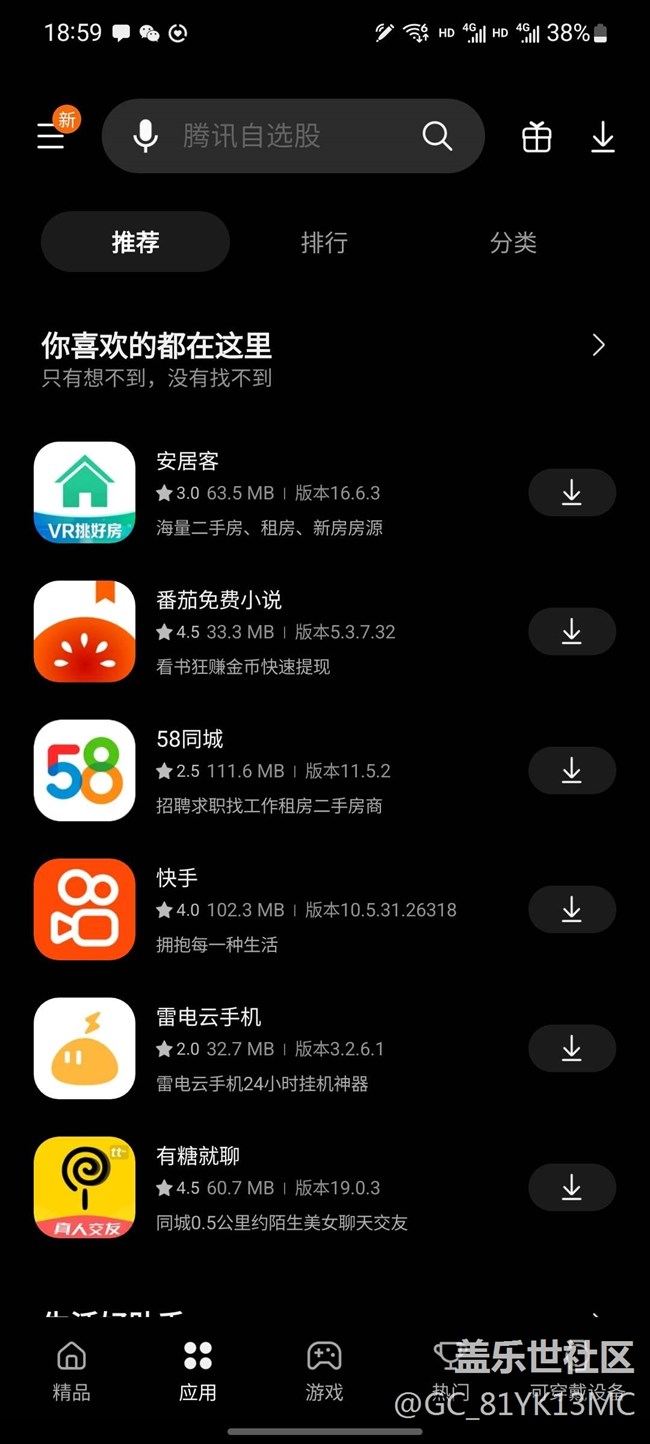Open the gift box icon
Screen dimensions: 650x1444
(x=537, y=137)
